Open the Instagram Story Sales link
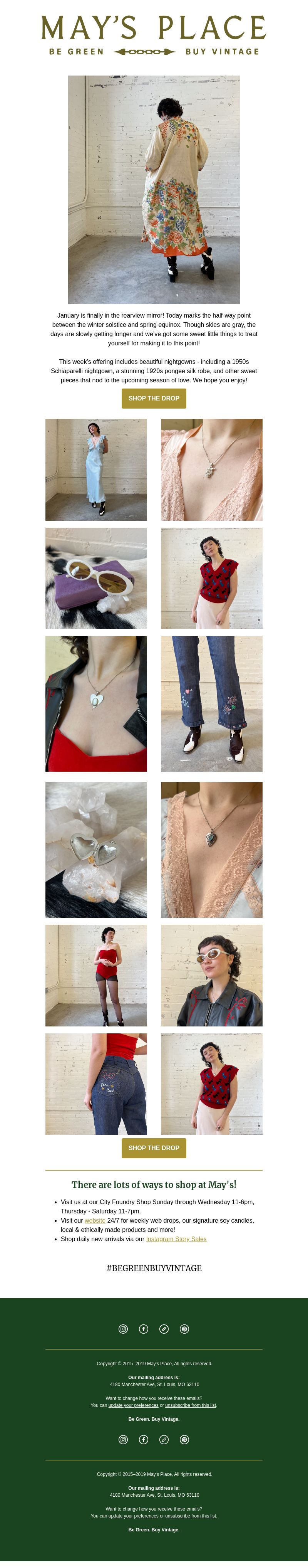This screenshot has width=308, height=1568. point(176,1239)
